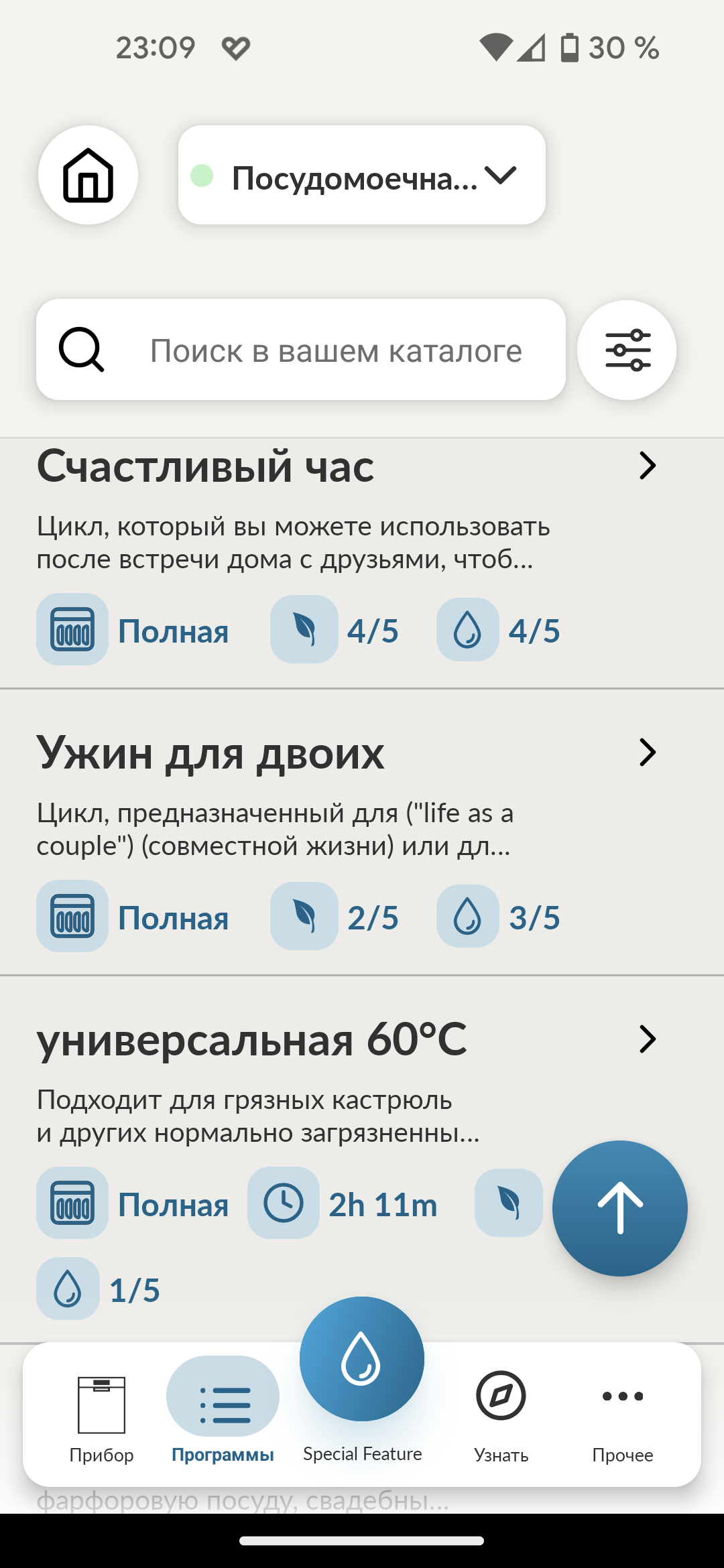Open the Прочее tab
Screen dimensions: 724x1568
(x=622, y=1415)
